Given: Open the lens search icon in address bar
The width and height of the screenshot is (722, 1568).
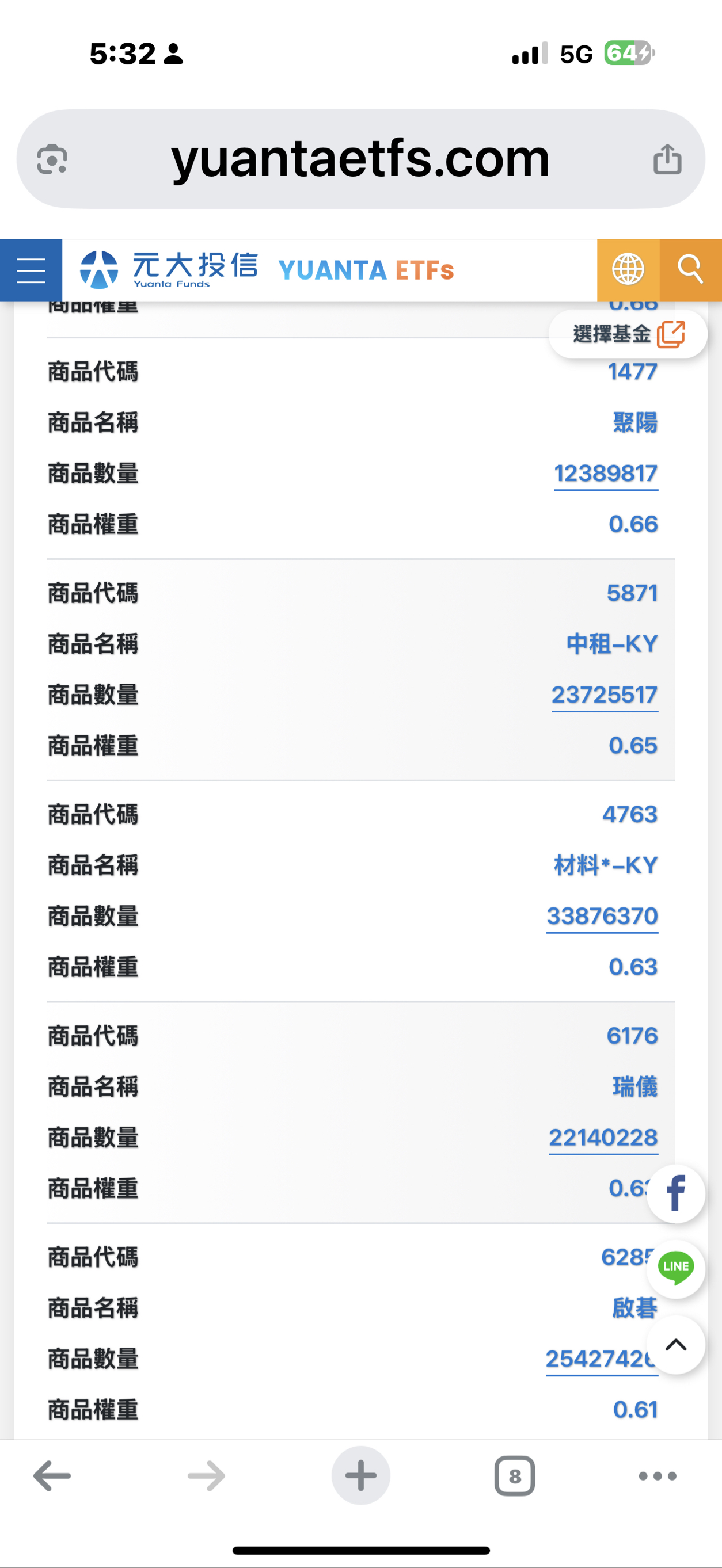Looking at the screenshot, I should pyautogui.click(x=52, y=159).
